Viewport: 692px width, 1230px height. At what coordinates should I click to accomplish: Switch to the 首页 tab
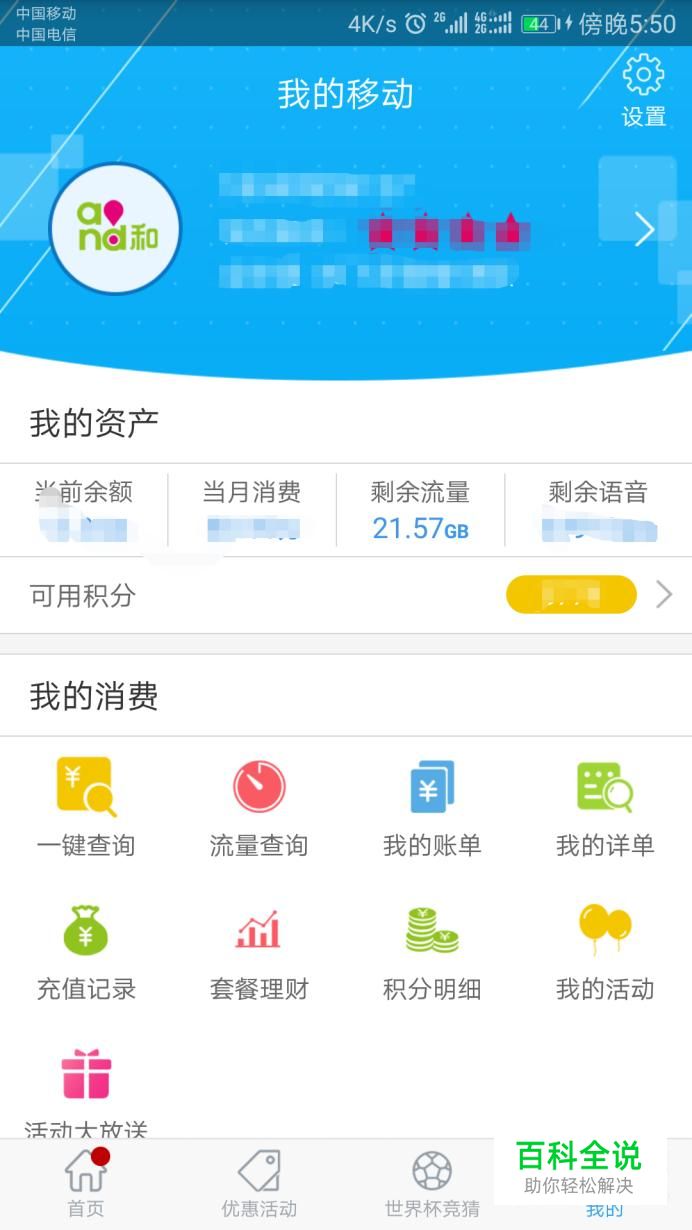pyautogui.click(x=86, y=1183)
